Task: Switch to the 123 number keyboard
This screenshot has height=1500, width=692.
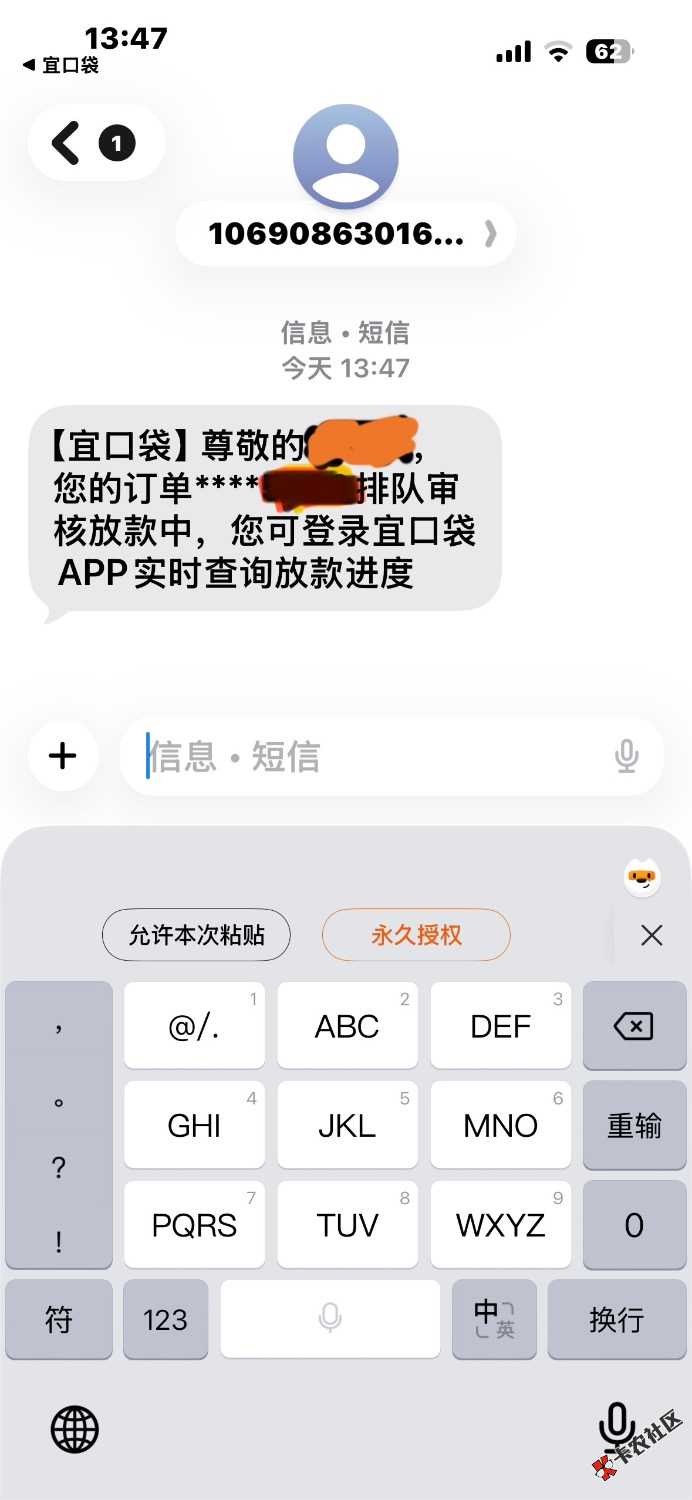Action: point(165,1320)
